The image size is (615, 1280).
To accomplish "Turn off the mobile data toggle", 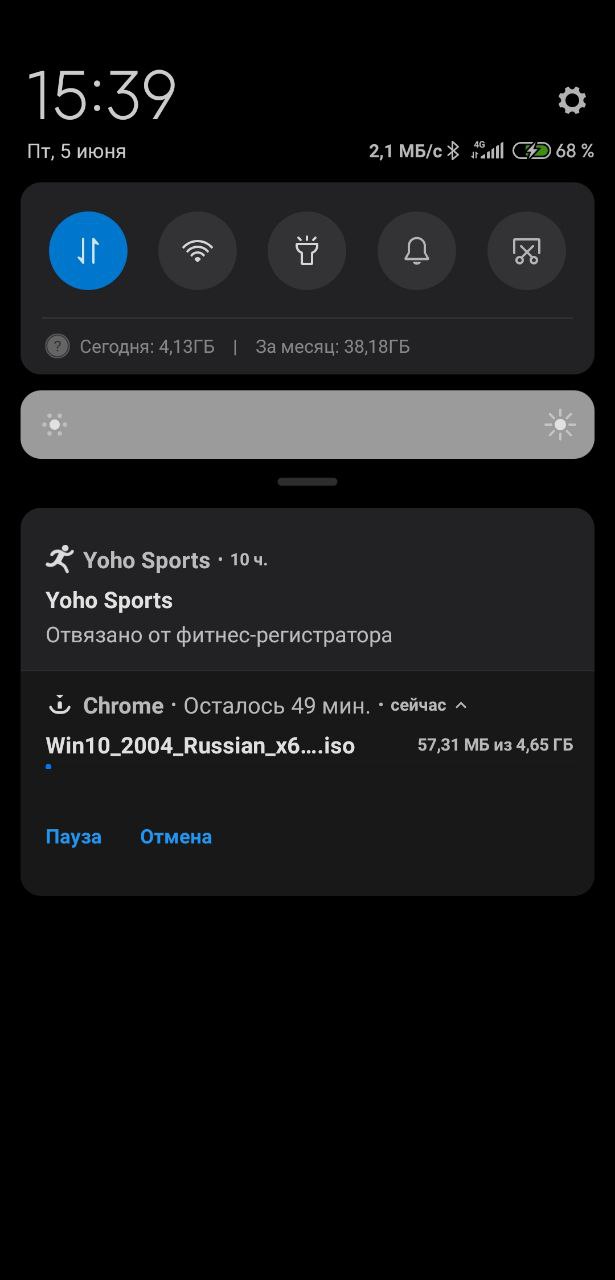I will point(88,251).
